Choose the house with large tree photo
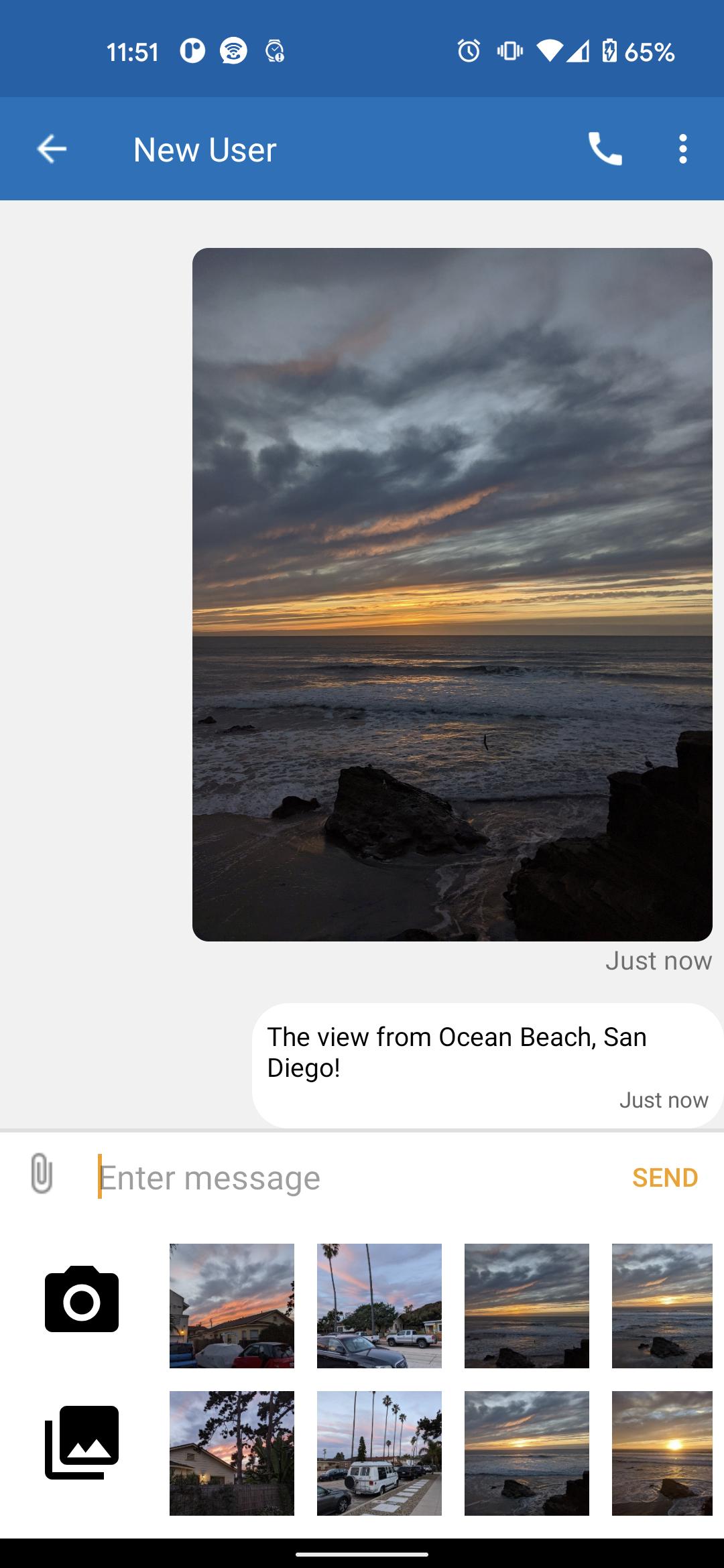Screen dimensions: 724x1568 pyautogui.click(x=232, y=1453)
